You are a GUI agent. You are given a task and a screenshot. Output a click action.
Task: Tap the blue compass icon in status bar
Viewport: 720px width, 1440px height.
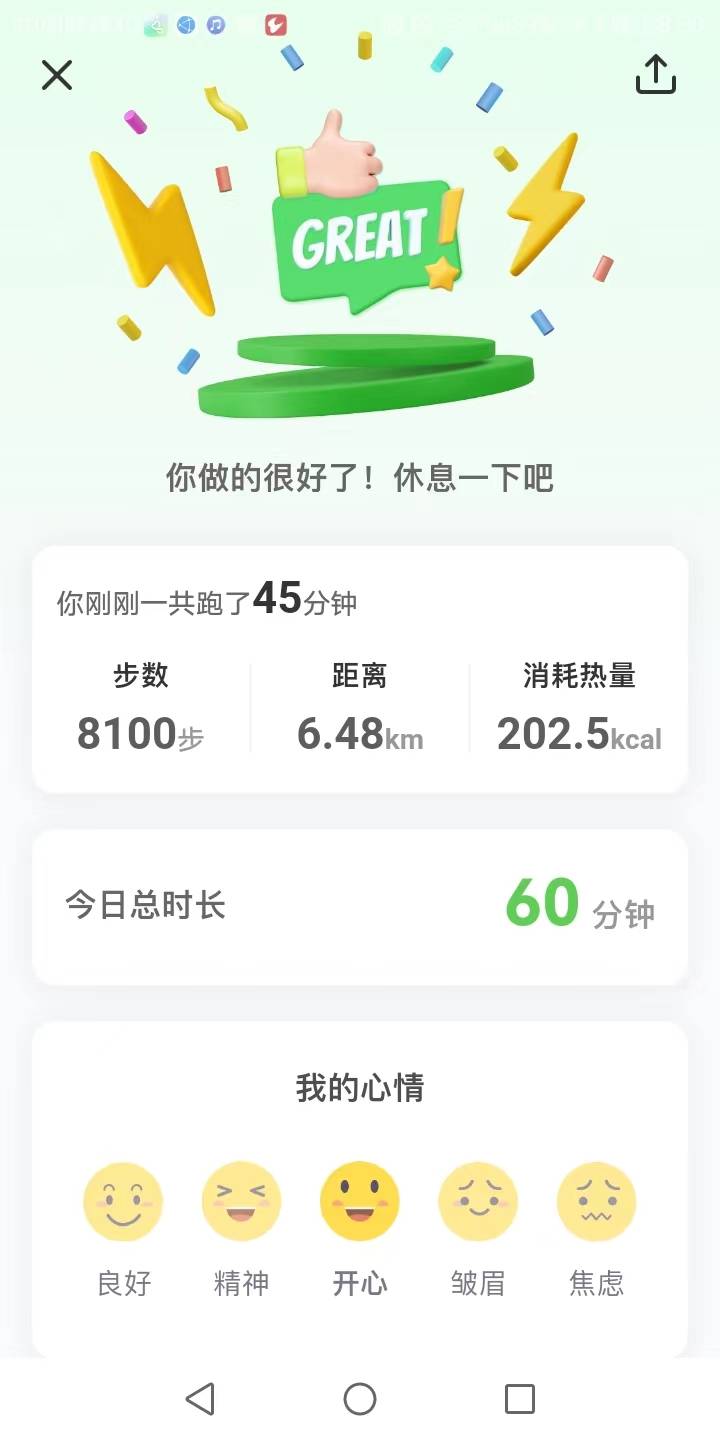pyautogui.click(x=184, y=25)
